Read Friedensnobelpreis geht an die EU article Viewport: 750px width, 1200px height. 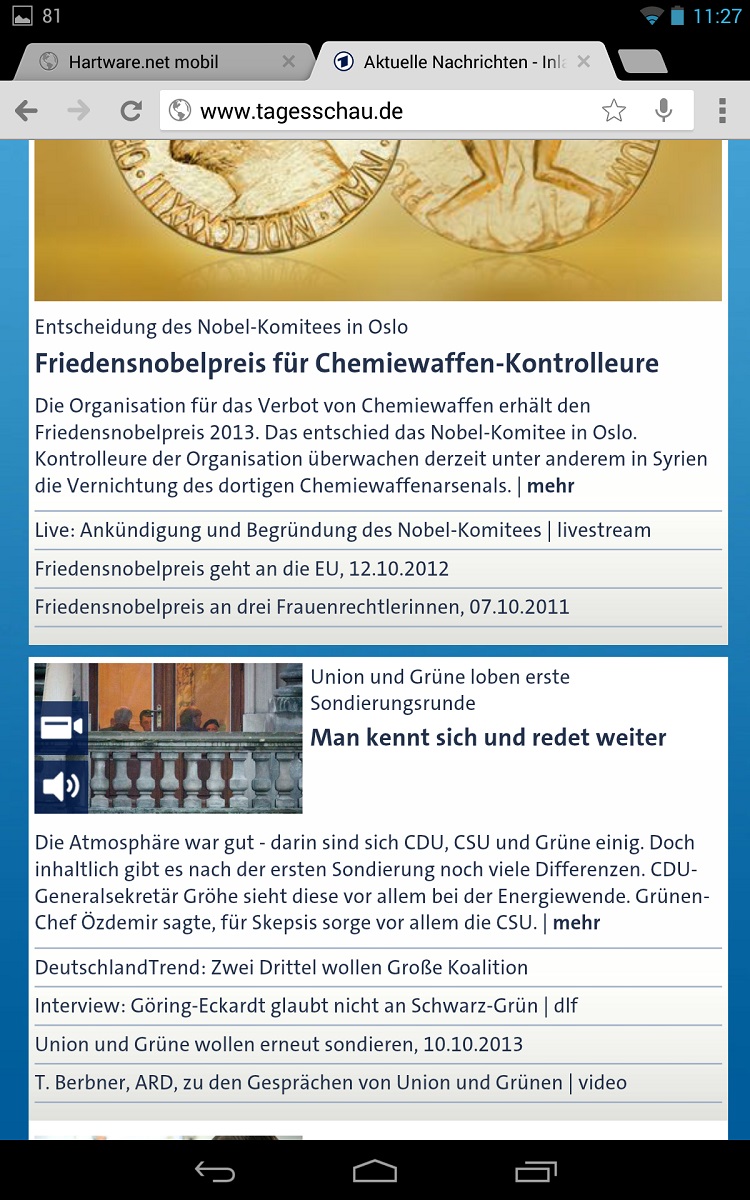[241, 569]
